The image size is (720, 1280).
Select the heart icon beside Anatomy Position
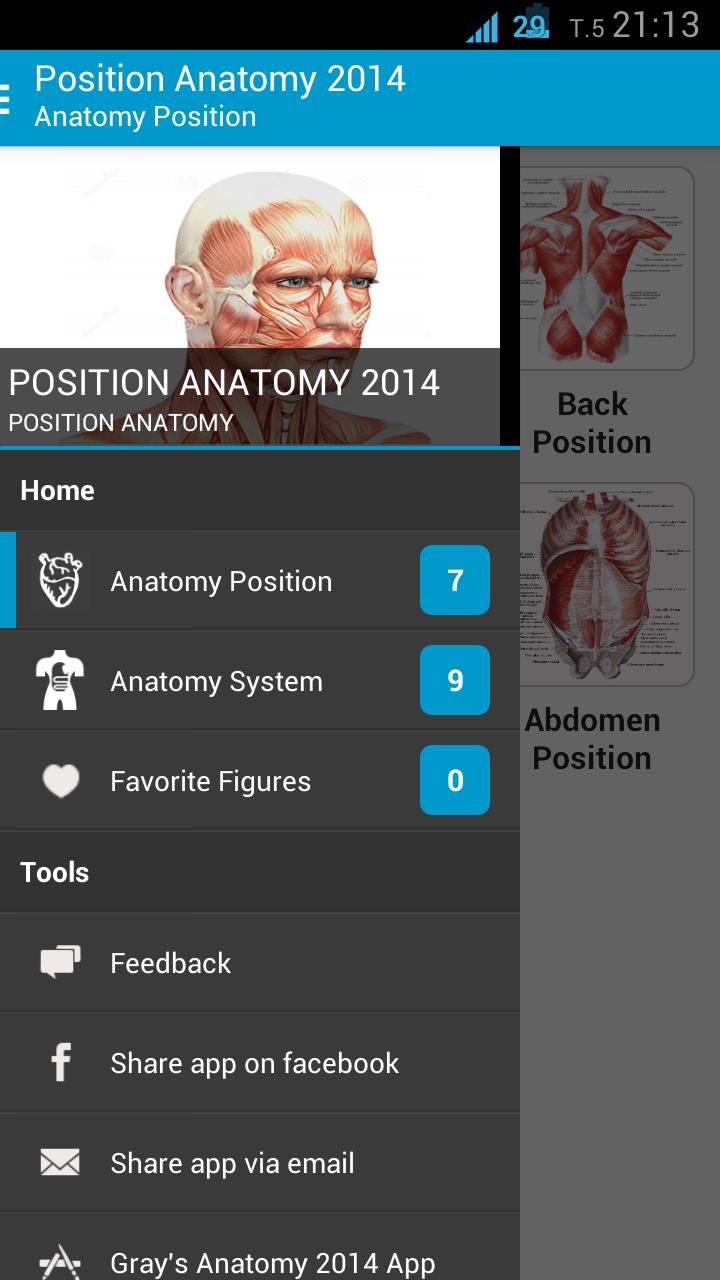coord(60,580)
